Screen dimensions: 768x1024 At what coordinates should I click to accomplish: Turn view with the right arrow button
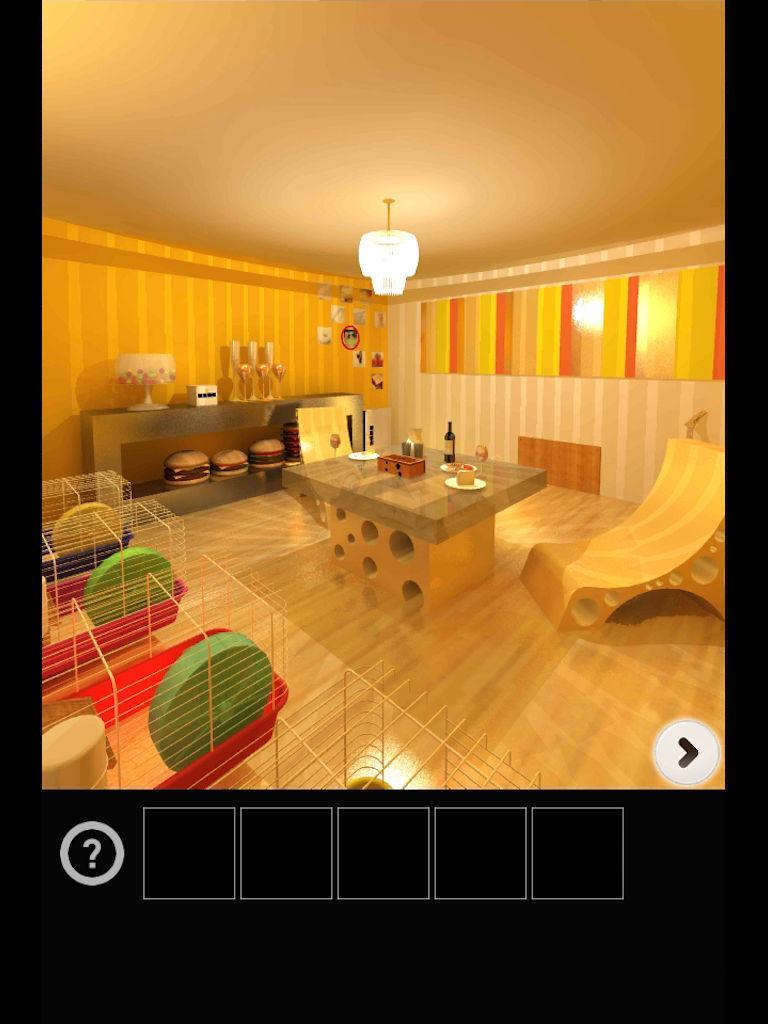click(687, 752)
